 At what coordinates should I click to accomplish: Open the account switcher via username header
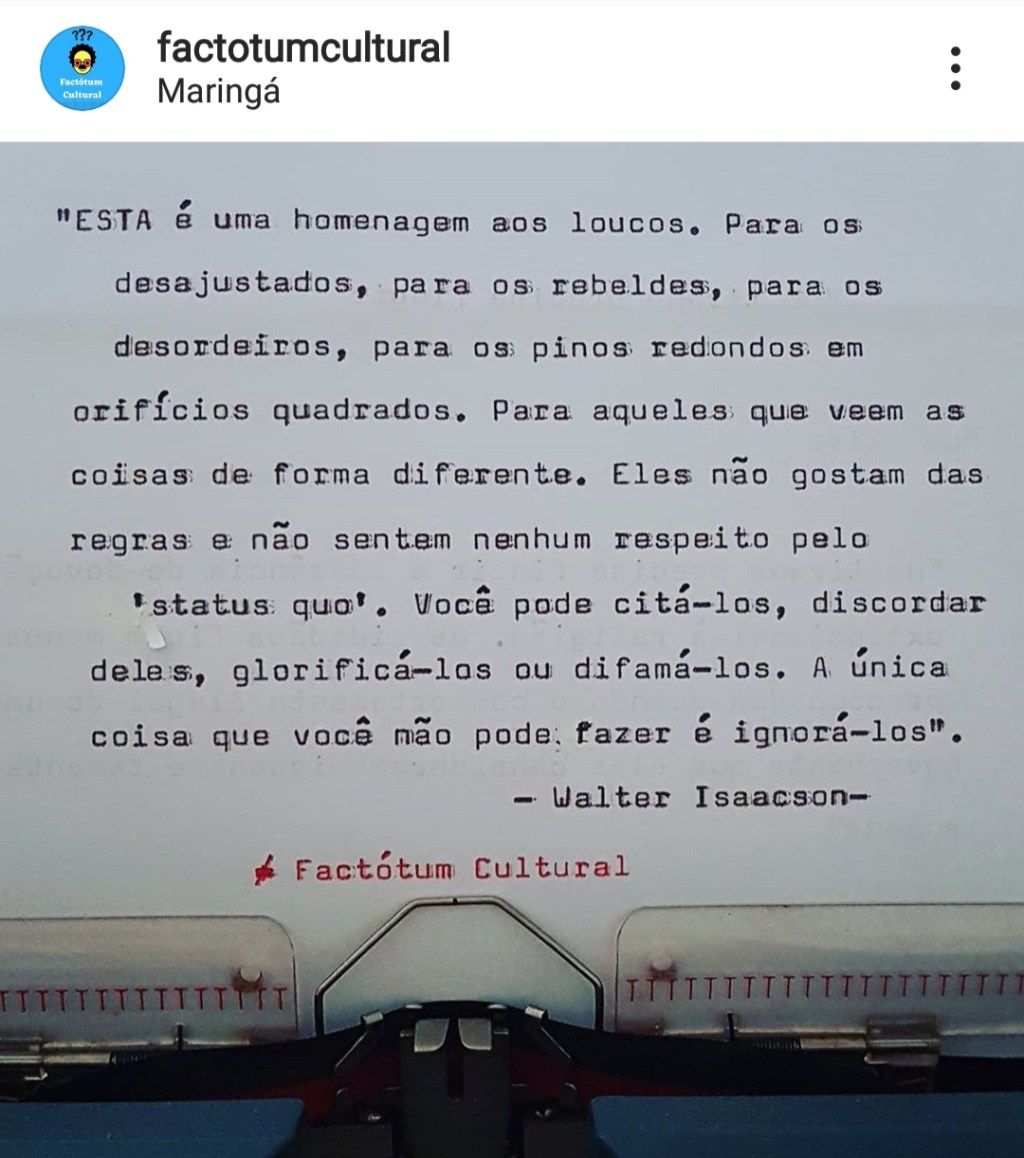(x=302, y=44)
